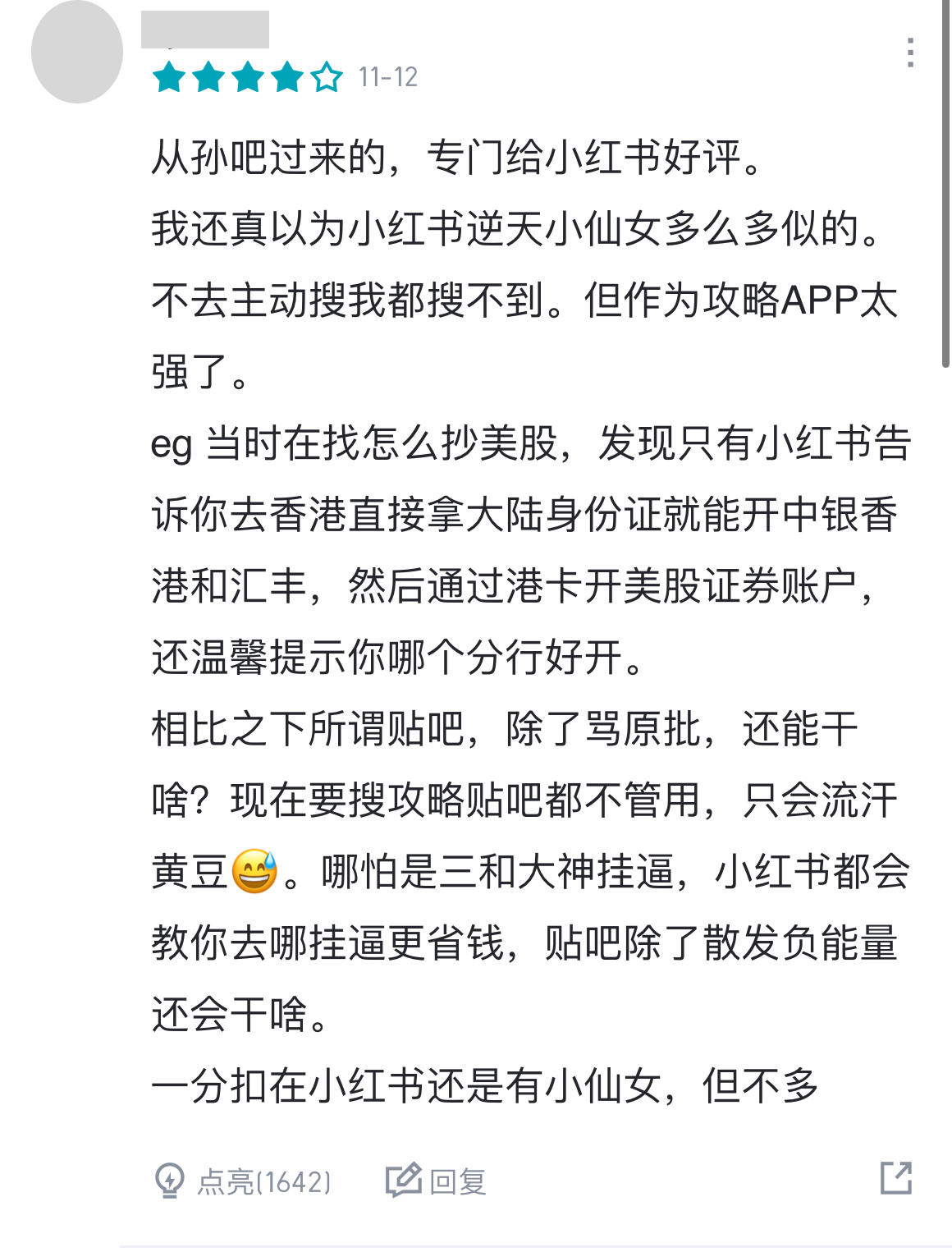952x1252 pixels.
Task: Light up this review with 点亮
Action: coord(243,1181)
